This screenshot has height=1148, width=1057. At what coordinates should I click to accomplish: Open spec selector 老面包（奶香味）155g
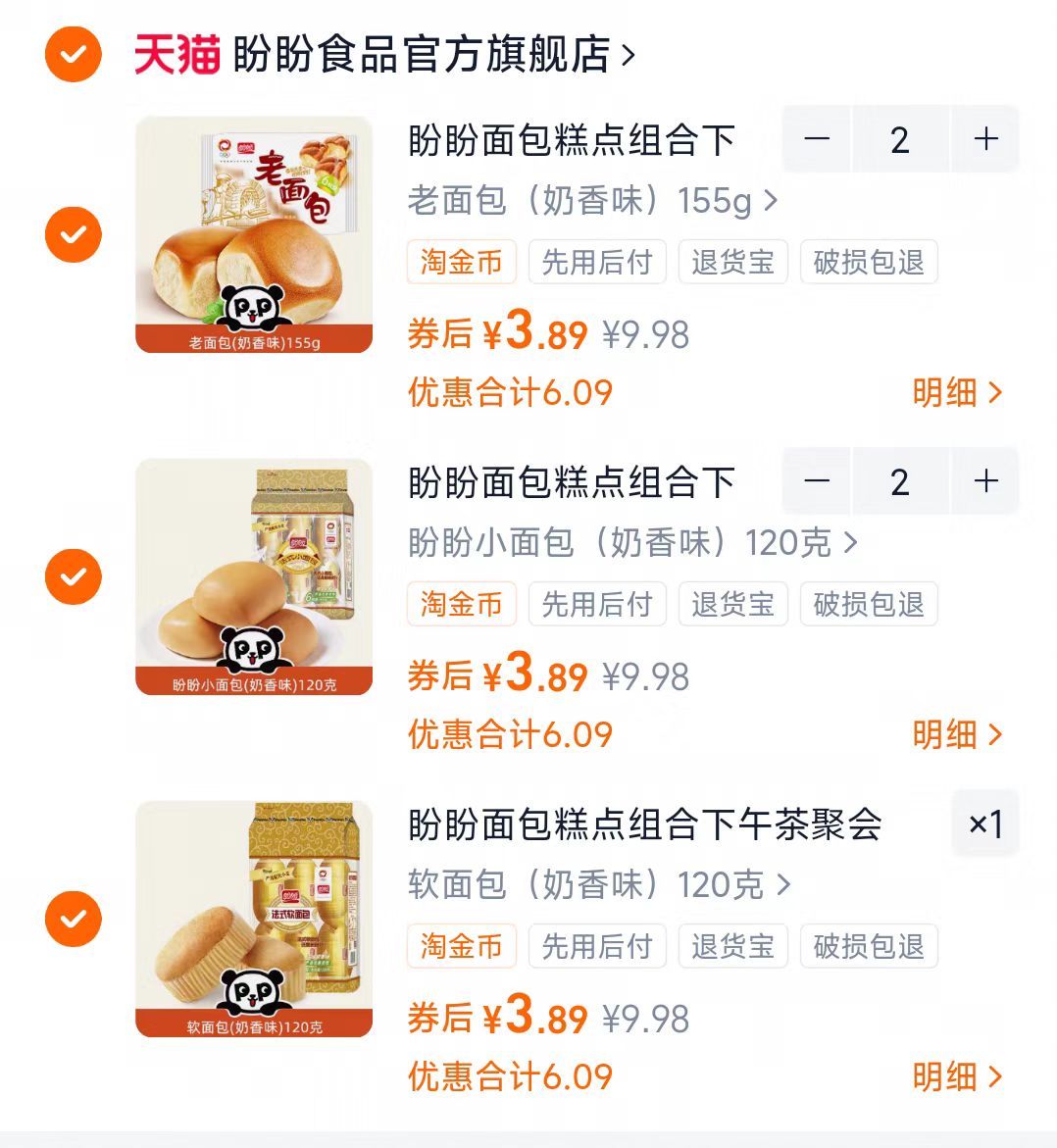[x=589, y=200]
